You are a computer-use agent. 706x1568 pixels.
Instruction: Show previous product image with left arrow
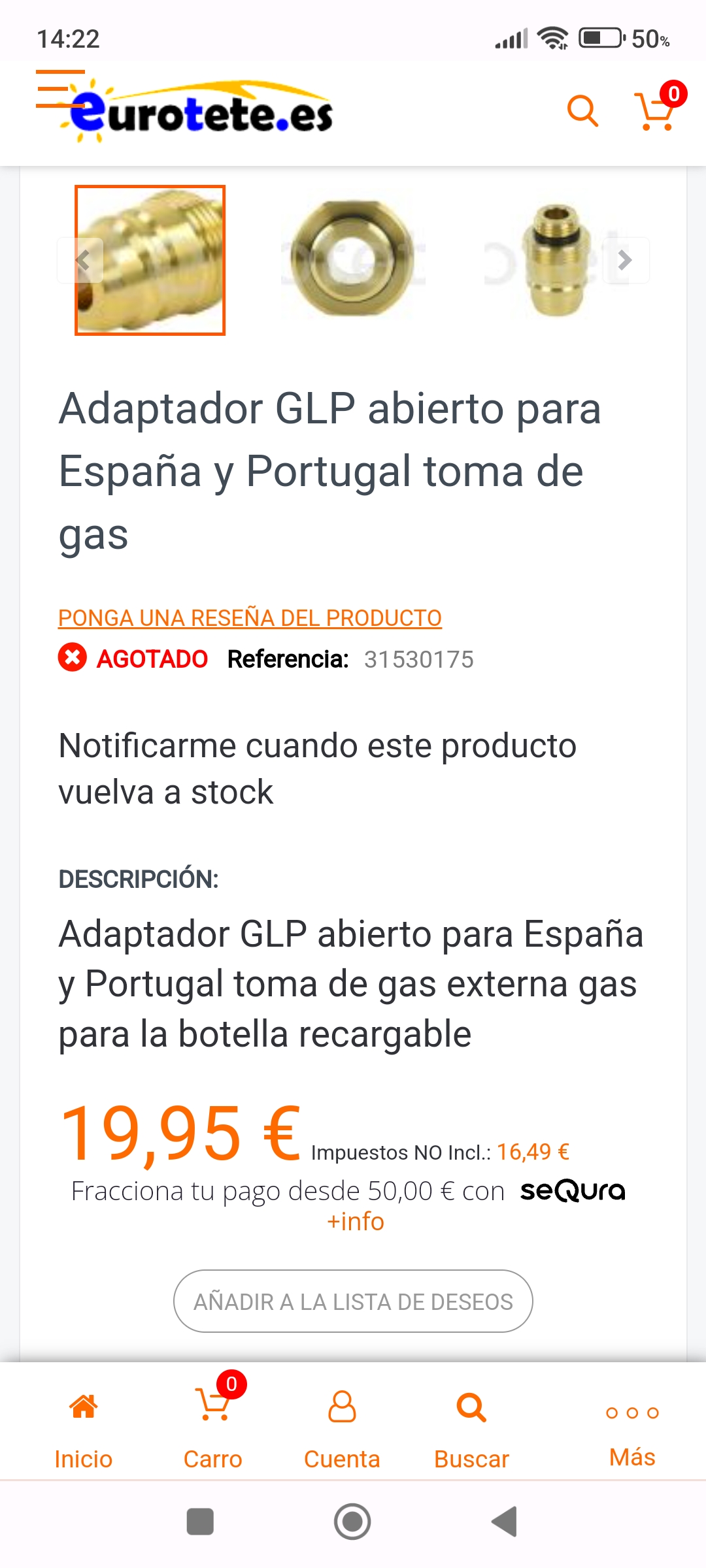pos(81,261)
